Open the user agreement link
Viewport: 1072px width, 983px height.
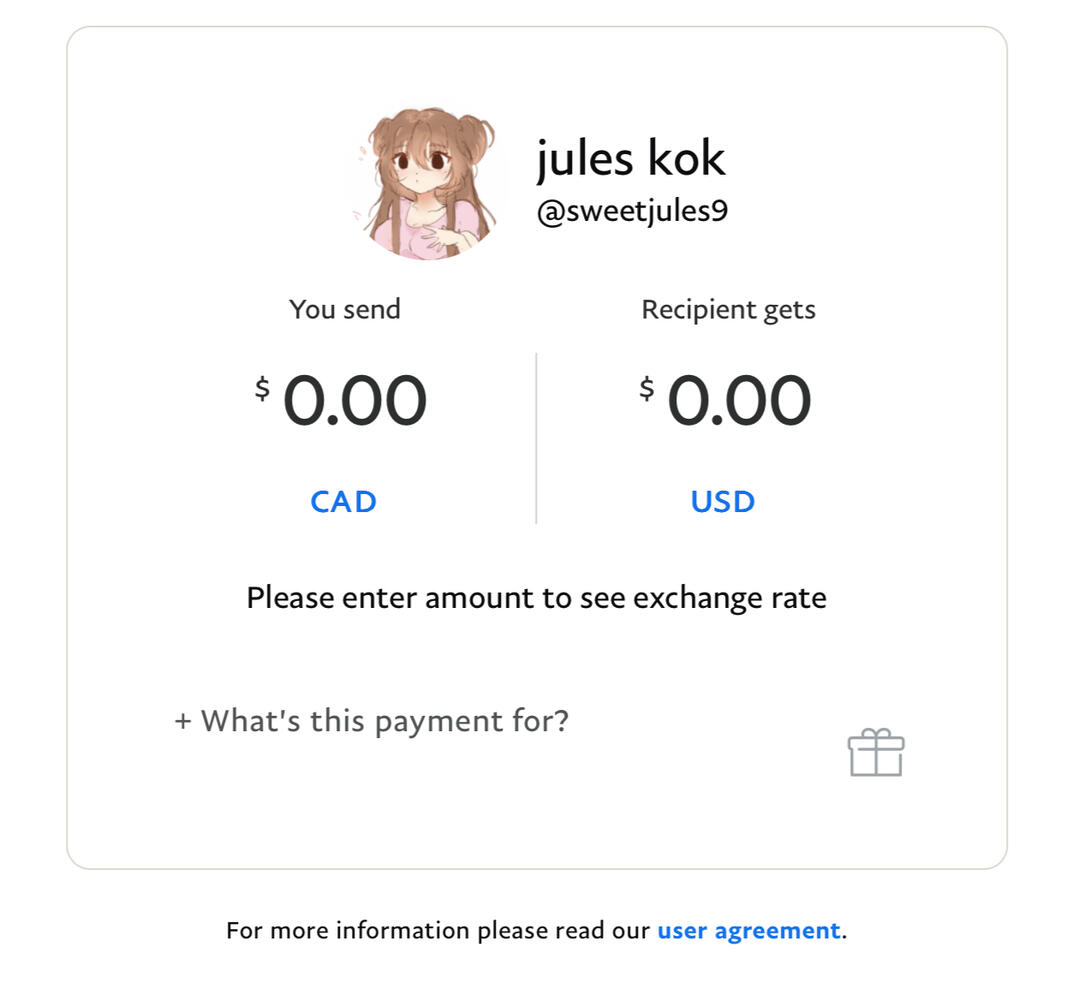pos(748,930)
